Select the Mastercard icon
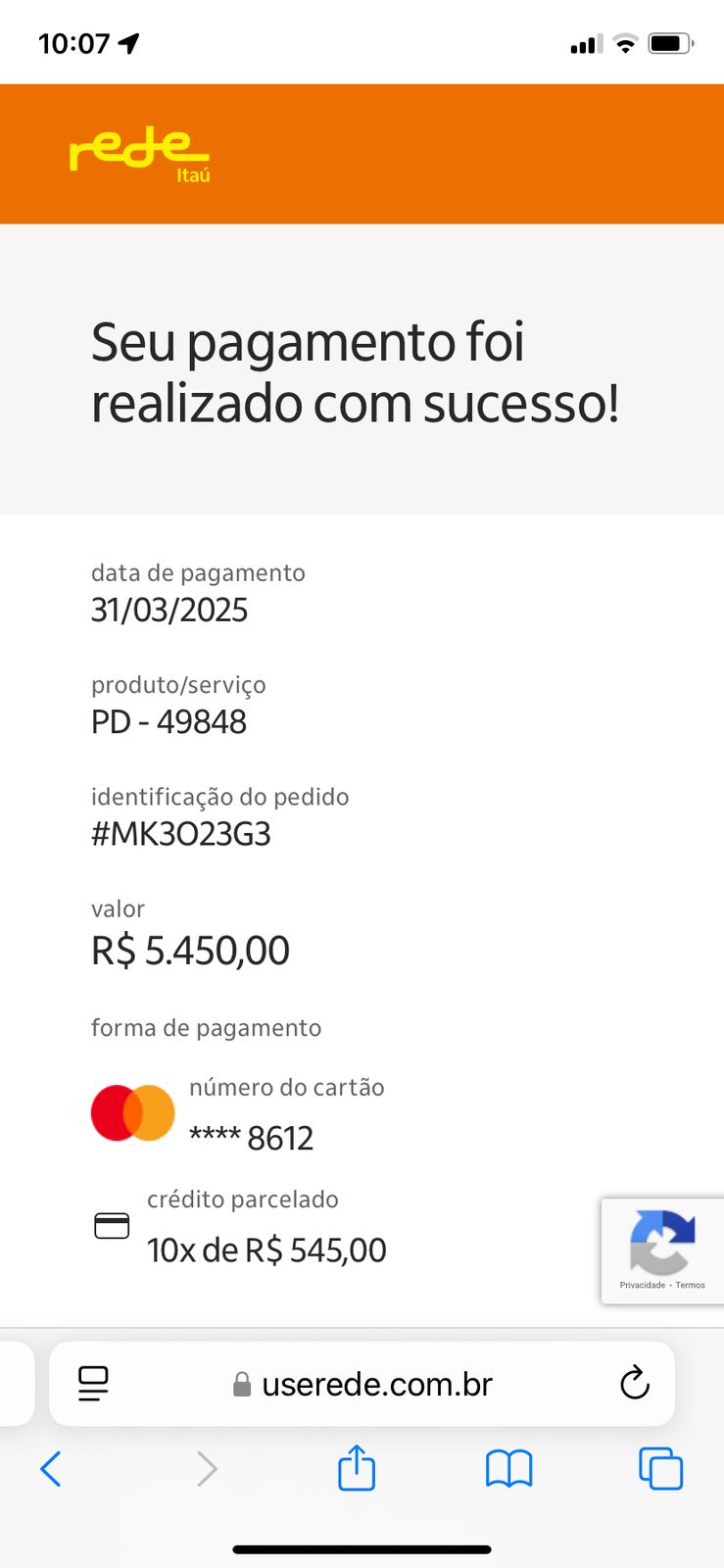Screen dimensions: 724x1568 pyautogui.click(x=132, y=1112)
